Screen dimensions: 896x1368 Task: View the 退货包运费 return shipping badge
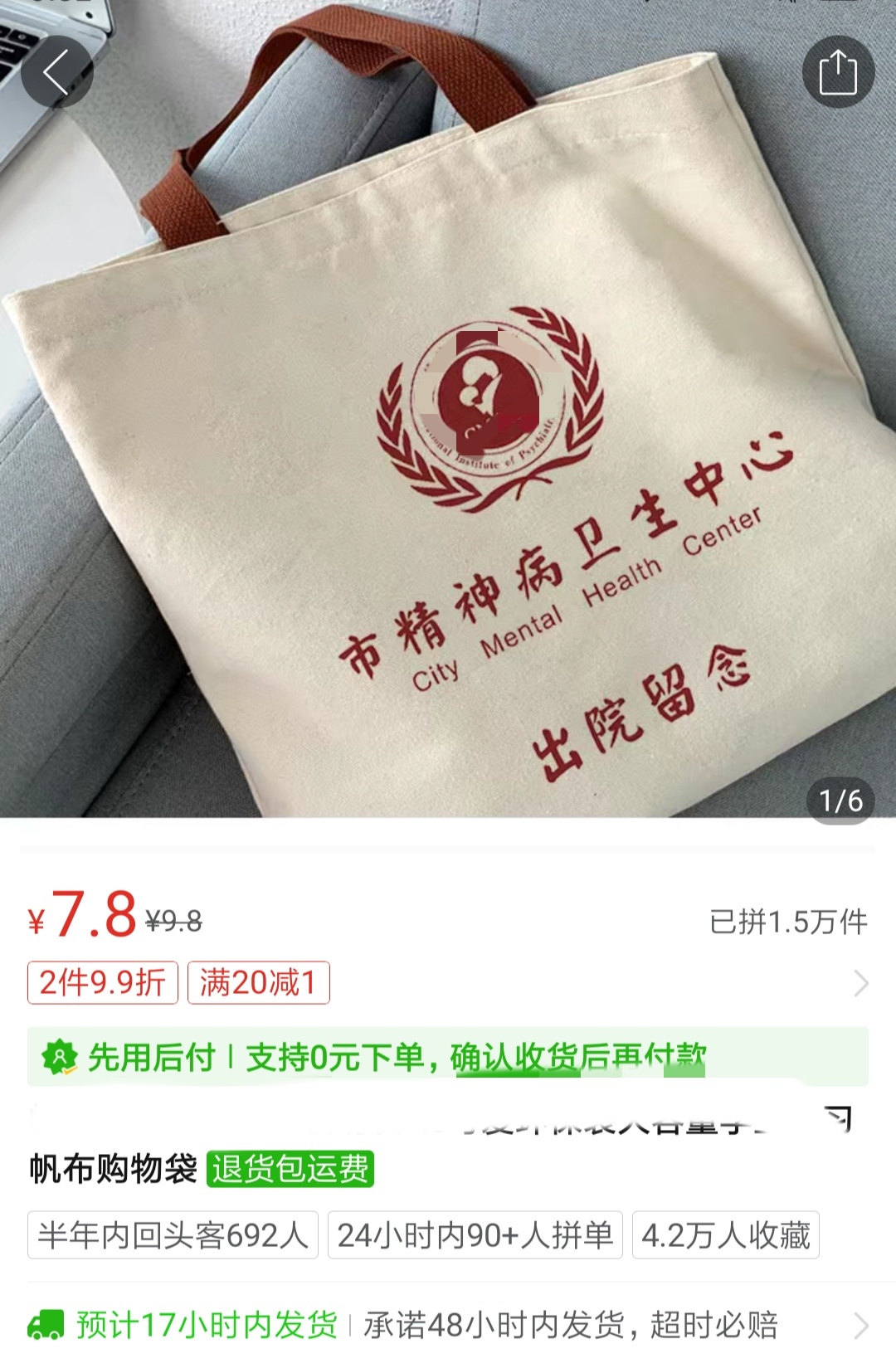pos(290,1169)
